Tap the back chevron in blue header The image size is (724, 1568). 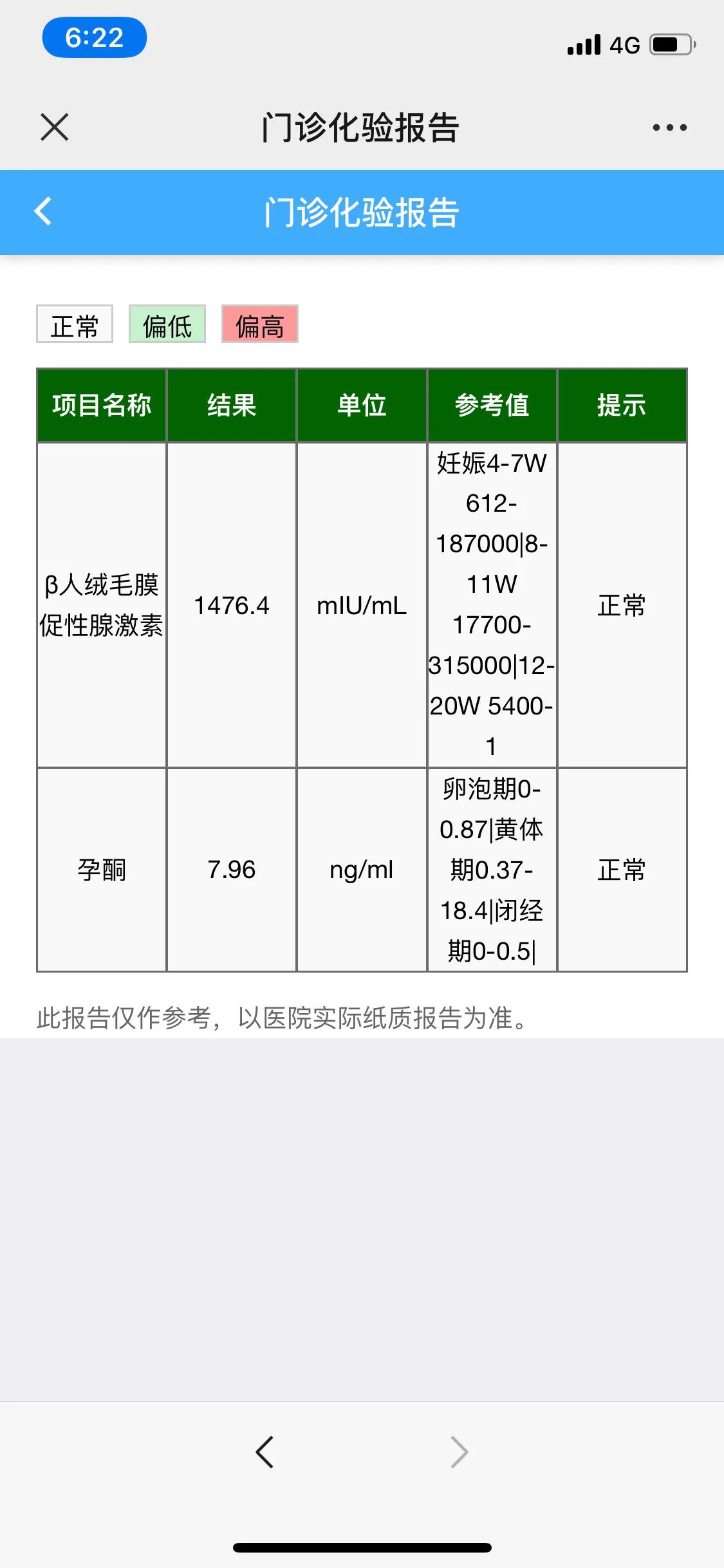(x=44, y=212)
